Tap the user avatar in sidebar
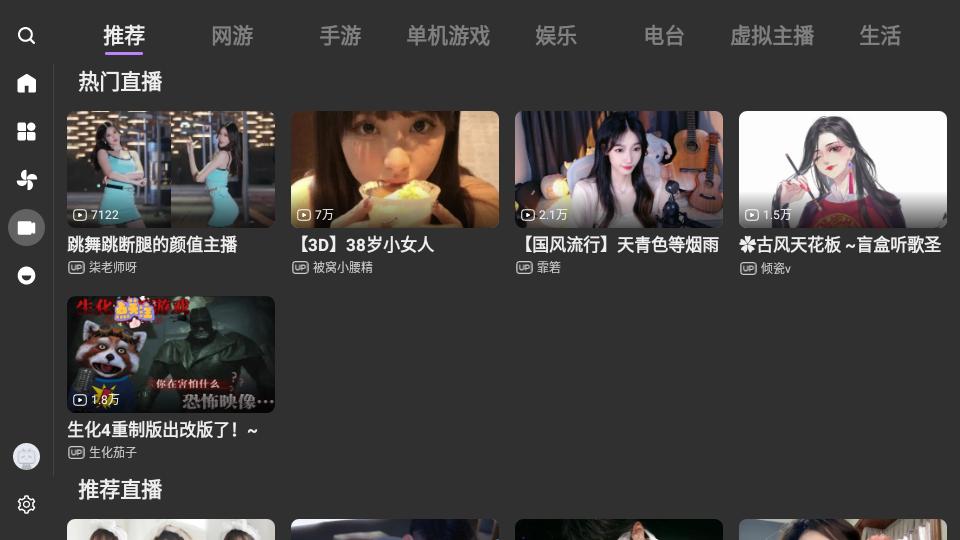Image resolution: width=960 pixels, height=540 pixels. 27,457
